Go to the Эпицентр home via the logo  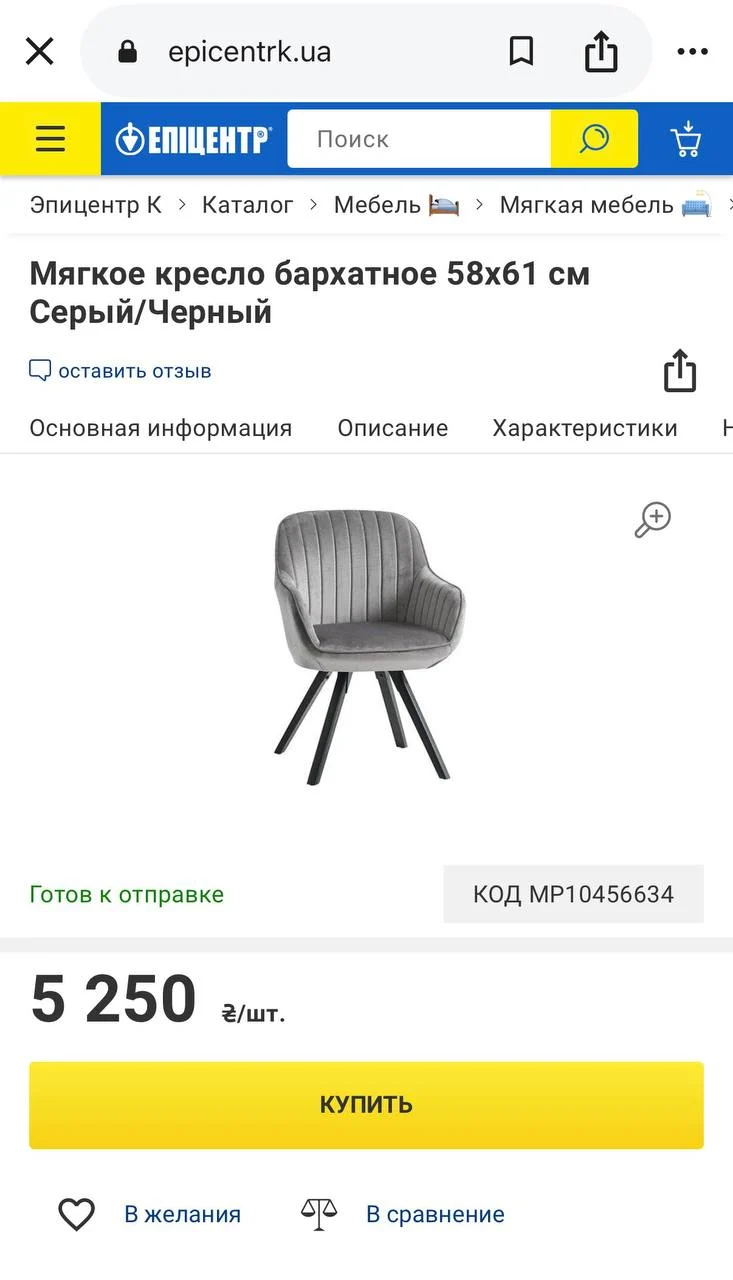[x=193, y=139]
